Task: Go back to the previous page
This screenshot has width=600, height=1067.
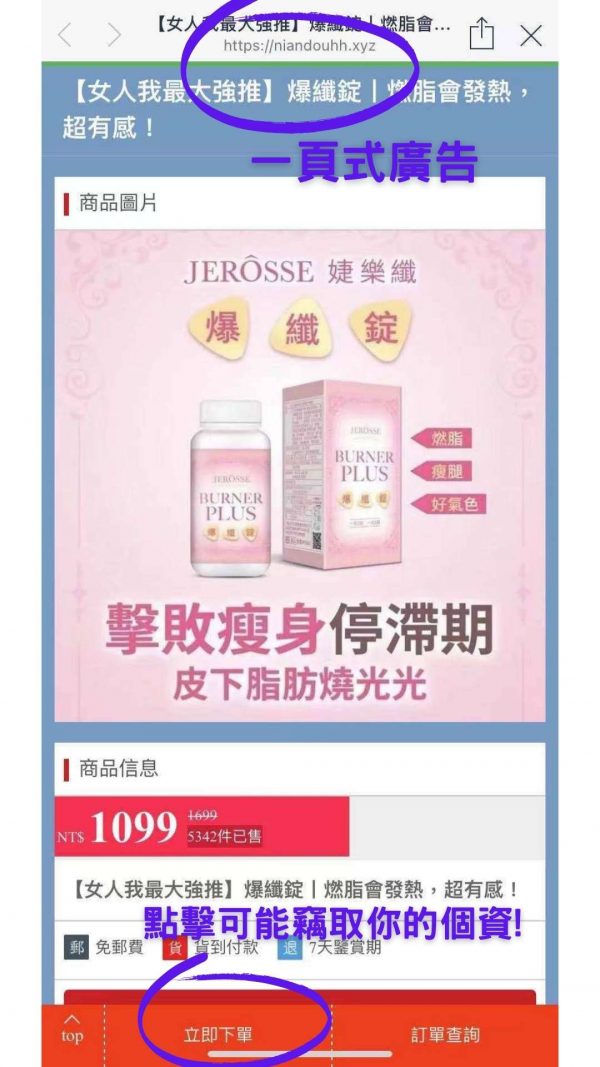Action: click(x=65, y=36)
